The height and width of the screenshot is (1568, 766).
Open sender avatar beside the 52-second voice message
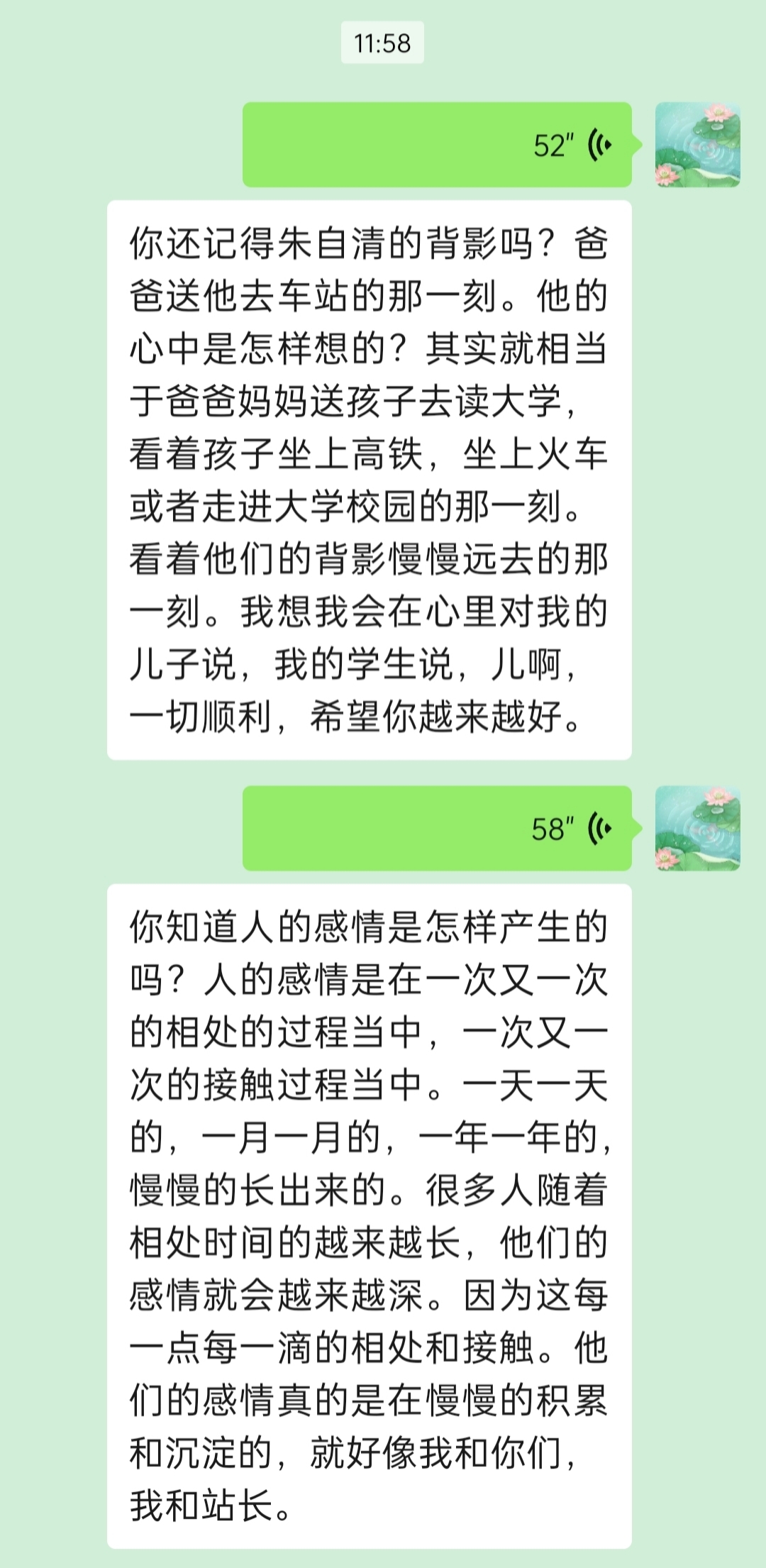point(697,145)
